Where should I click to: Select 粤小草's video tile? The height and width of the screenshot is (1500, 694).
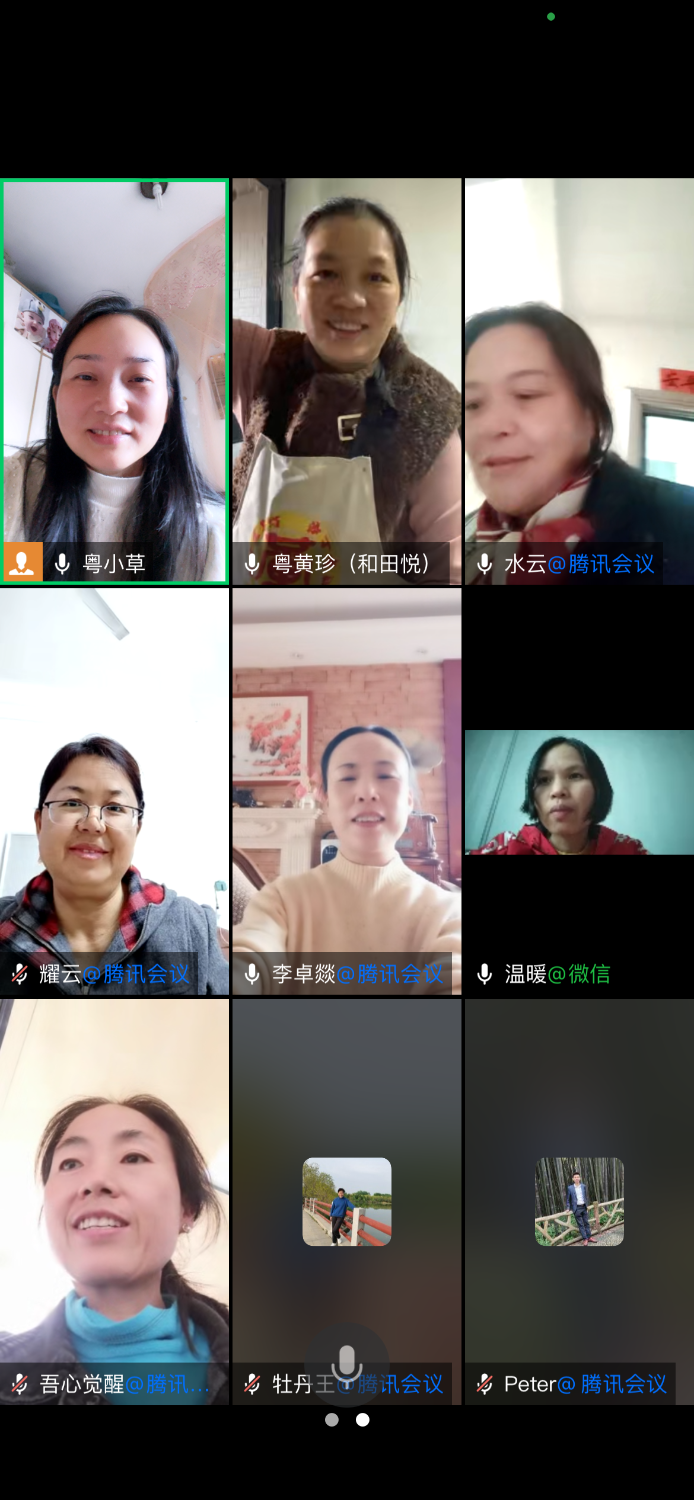[x=115, y=380]
